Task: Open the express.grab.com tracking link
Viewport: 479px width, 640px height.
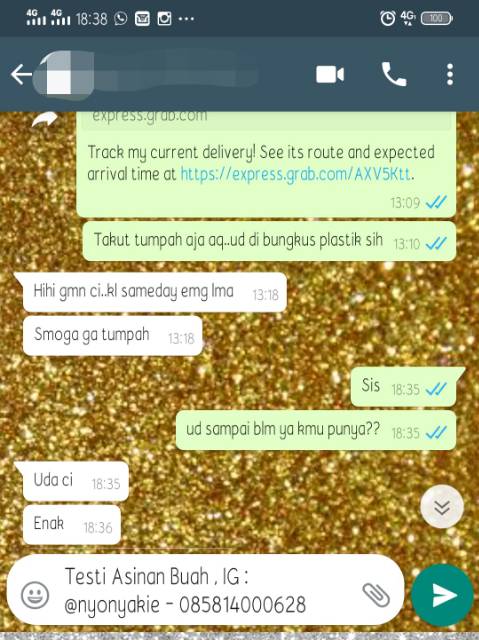Action: pos(295,174)
